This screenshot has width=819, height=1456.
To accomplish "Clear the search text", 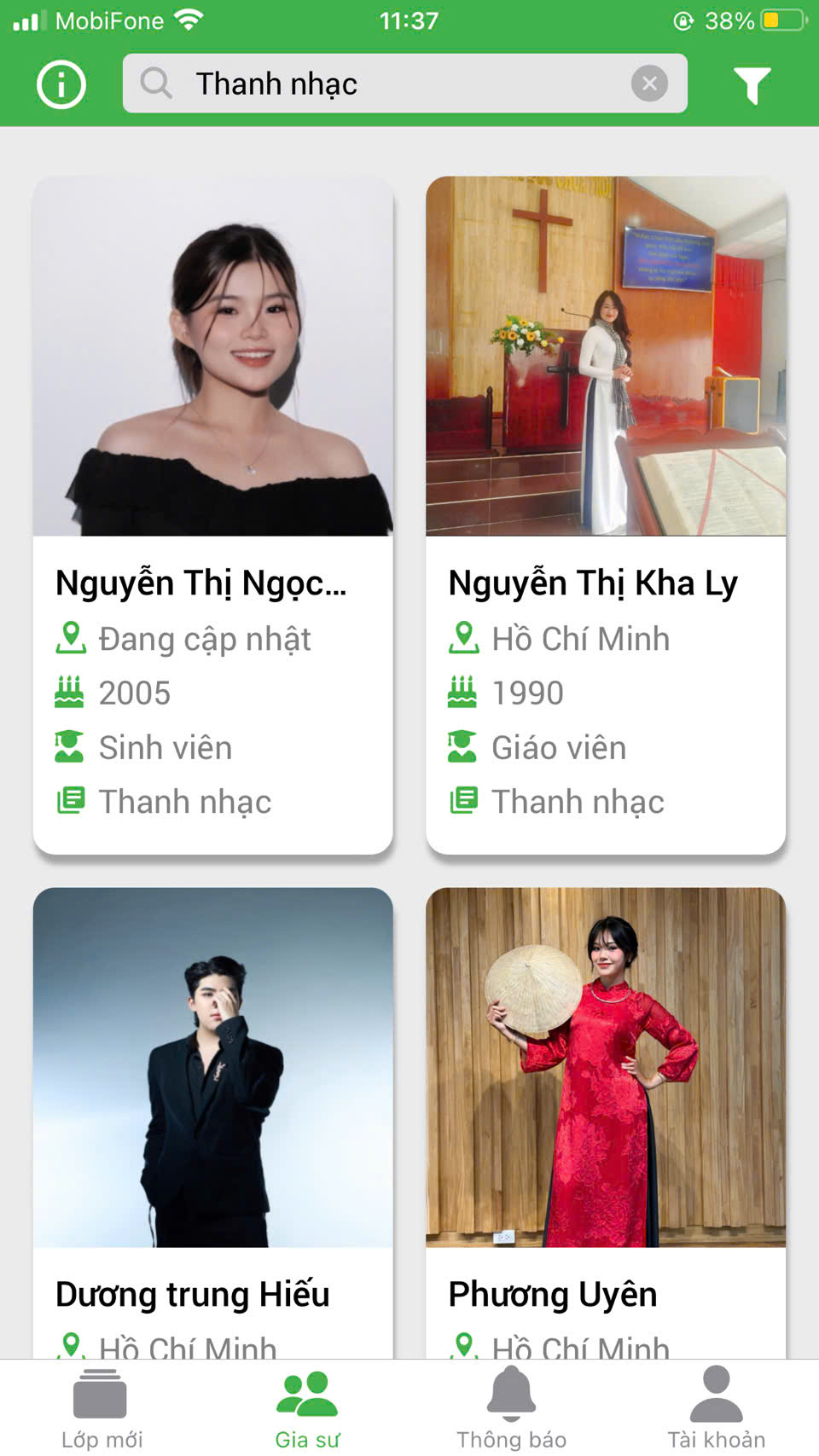I will click(x=649, y=84).
